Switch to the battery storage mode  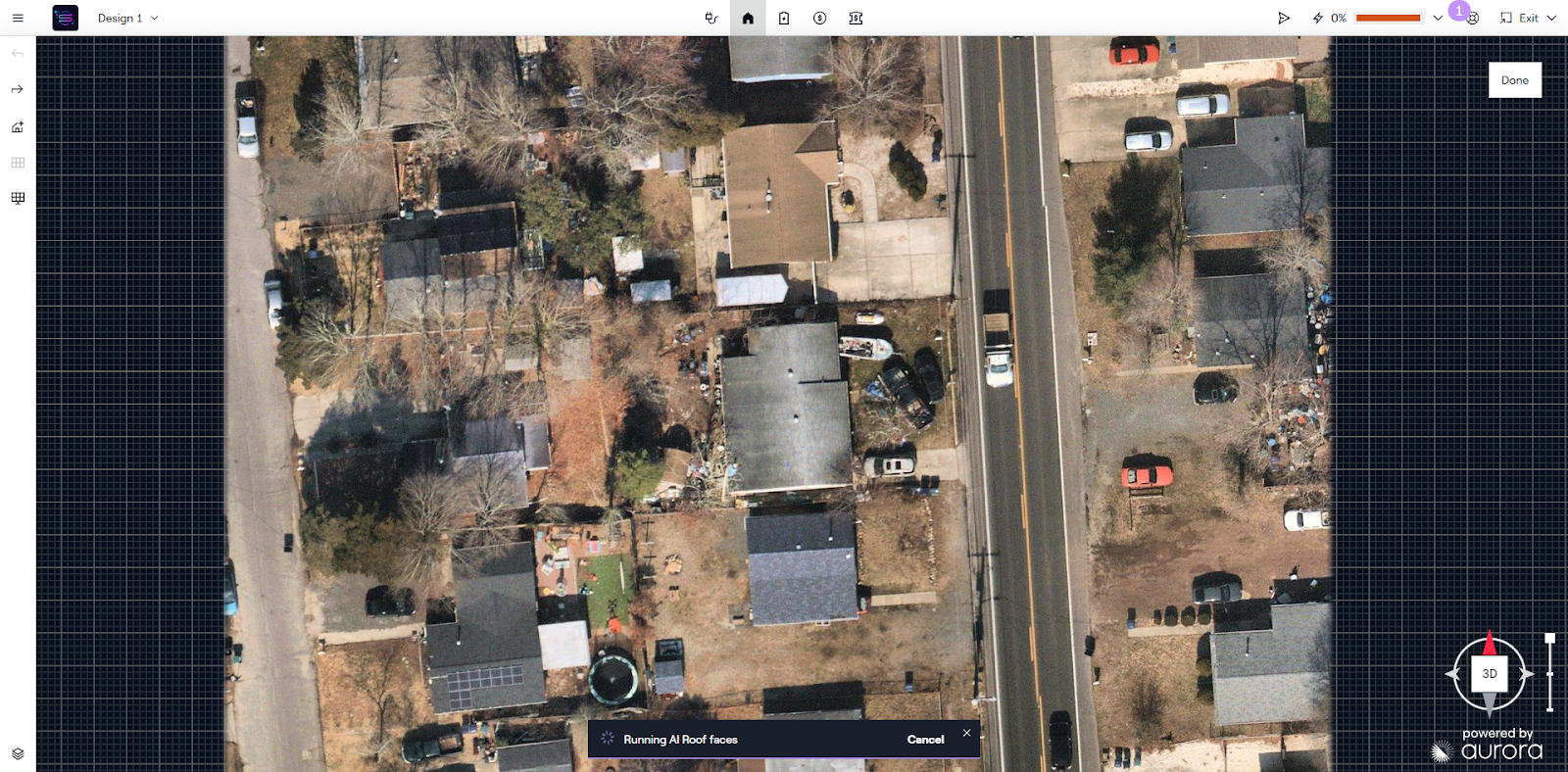tap(784, 18)
